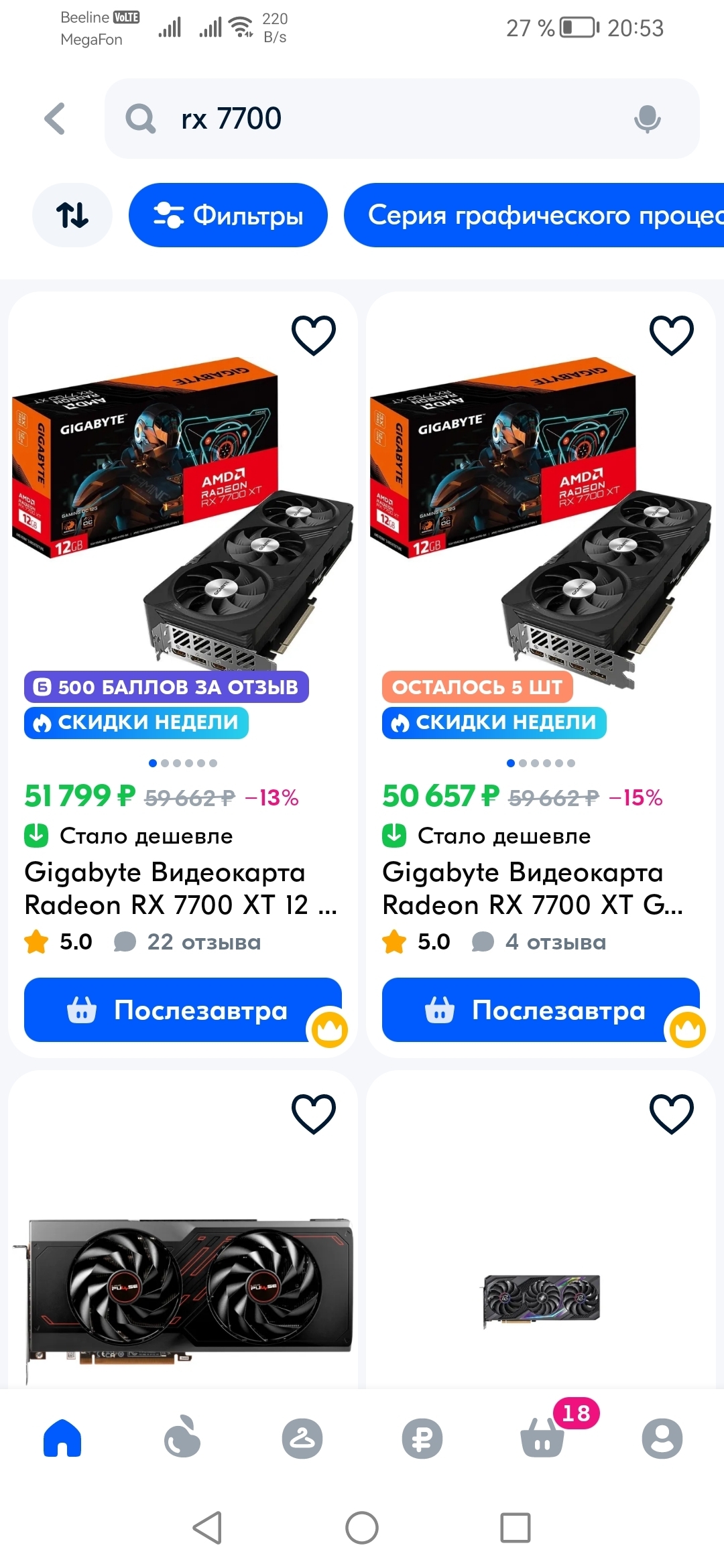Open the Gigabyte RX 7700 XT for 51 799 ₽
The width and height of the screenshot is (724, 1568).
(181, 888)
